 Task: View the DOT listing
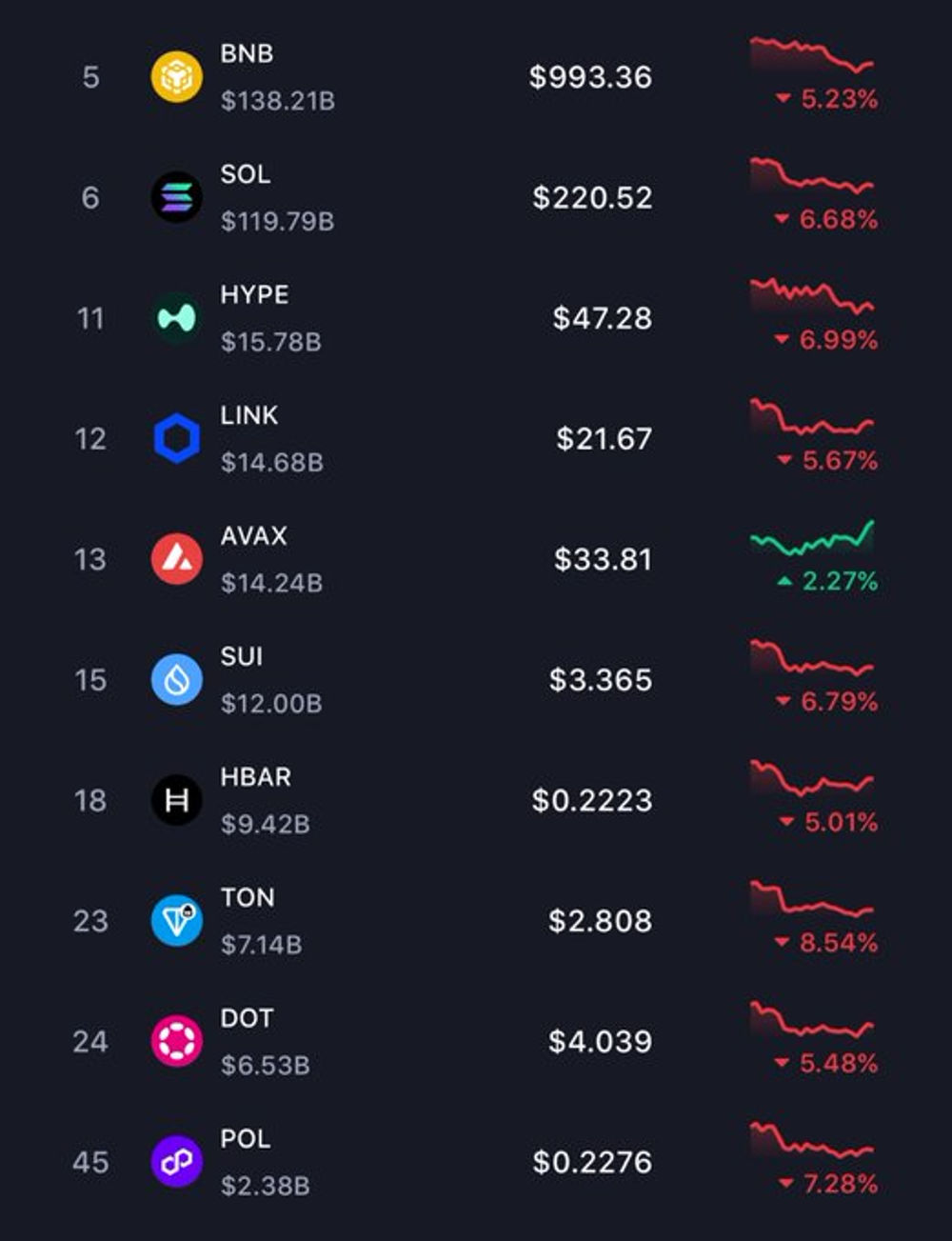(476, 1041)
